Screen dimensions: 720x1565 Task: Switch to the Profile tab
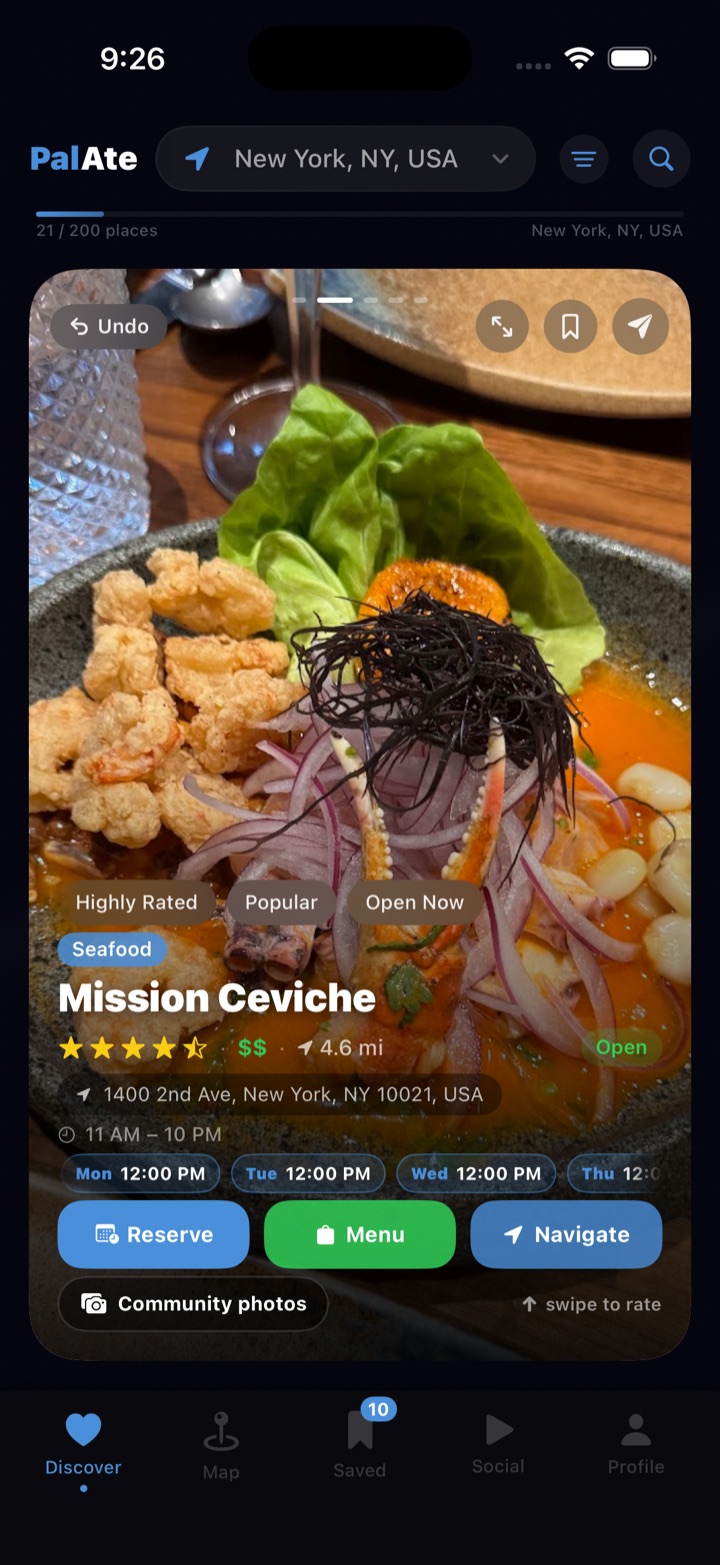point(636,1445)
